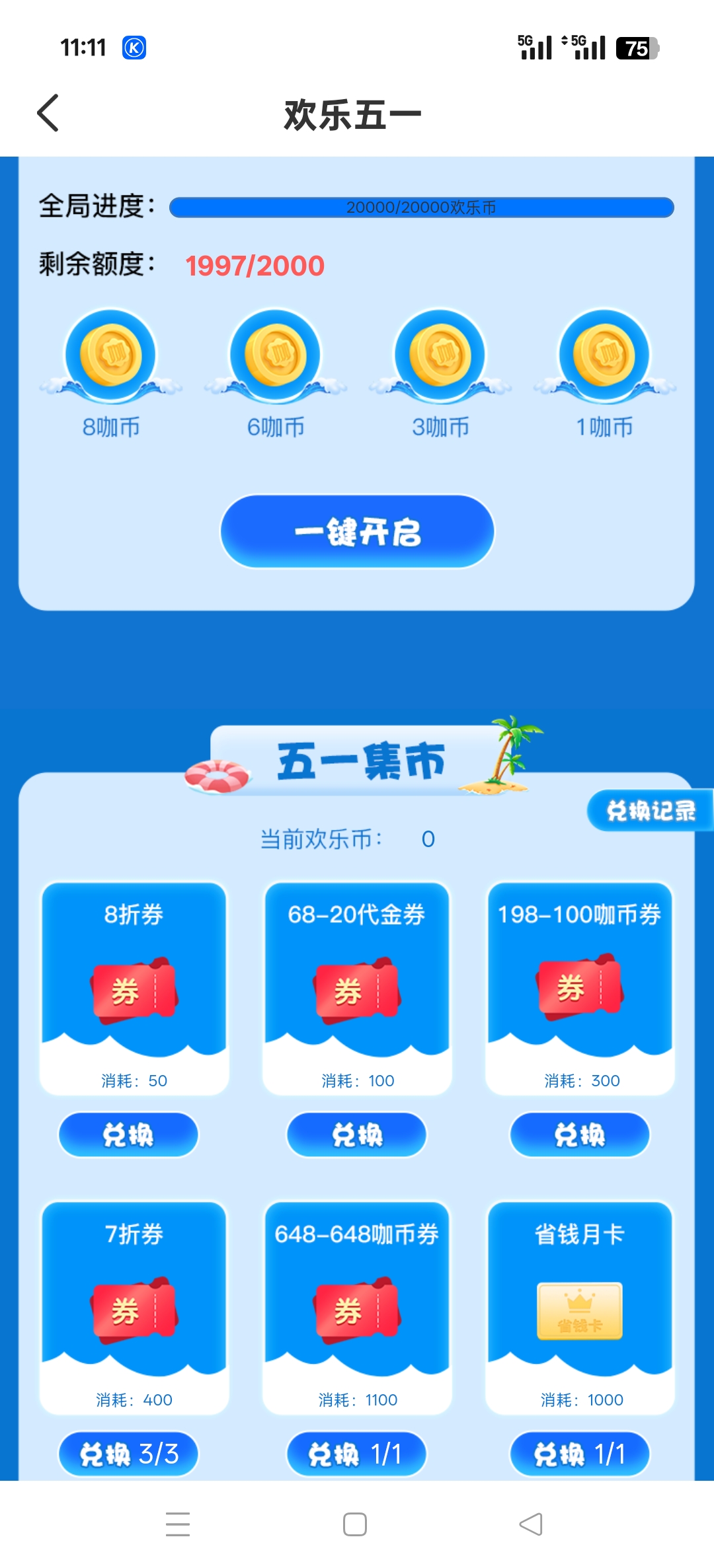714x1568 pixels.
Task: Open the 3咖币 coin reward
Action: point(440,357)
